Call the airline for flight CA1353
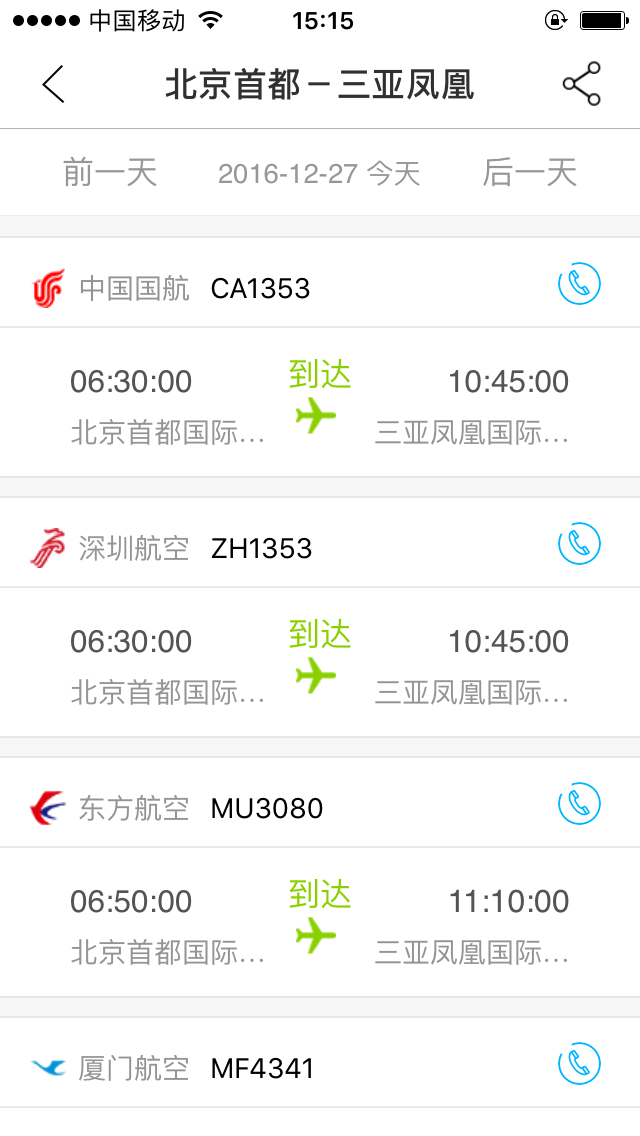The height and width of the screenshot is (1136, 640). tap(579, 285)
